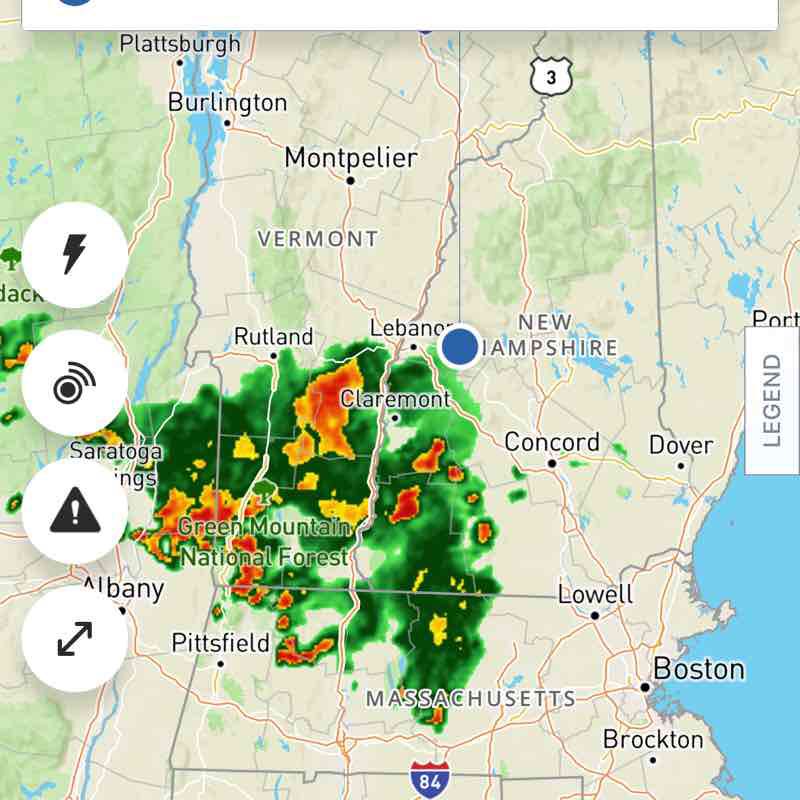Show severe weather alerts on map

click(x=75, y=511)
